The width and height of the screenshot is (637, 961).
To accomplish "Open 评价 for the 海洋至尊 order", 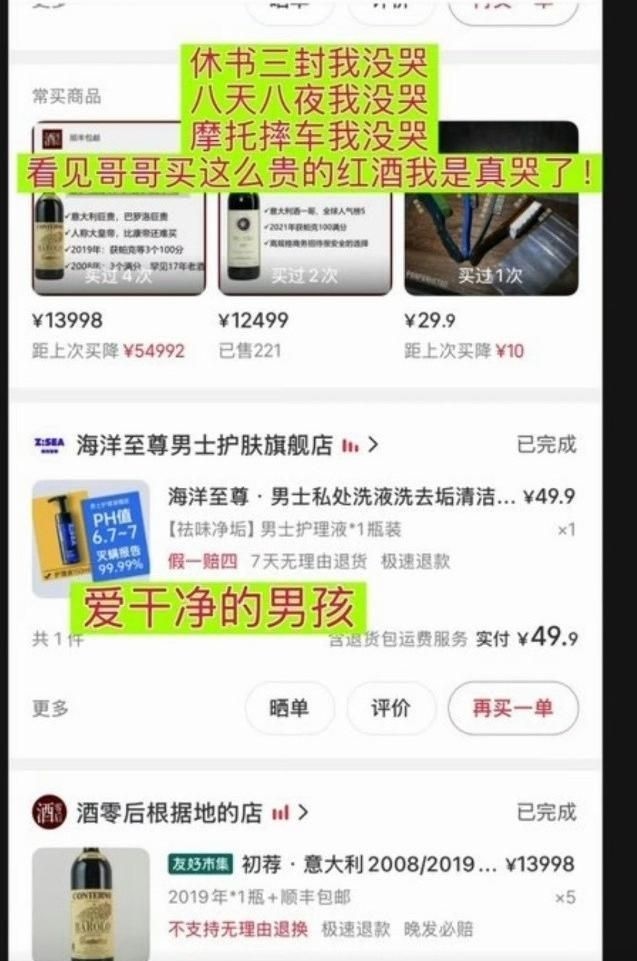I will tap(391, 708).
